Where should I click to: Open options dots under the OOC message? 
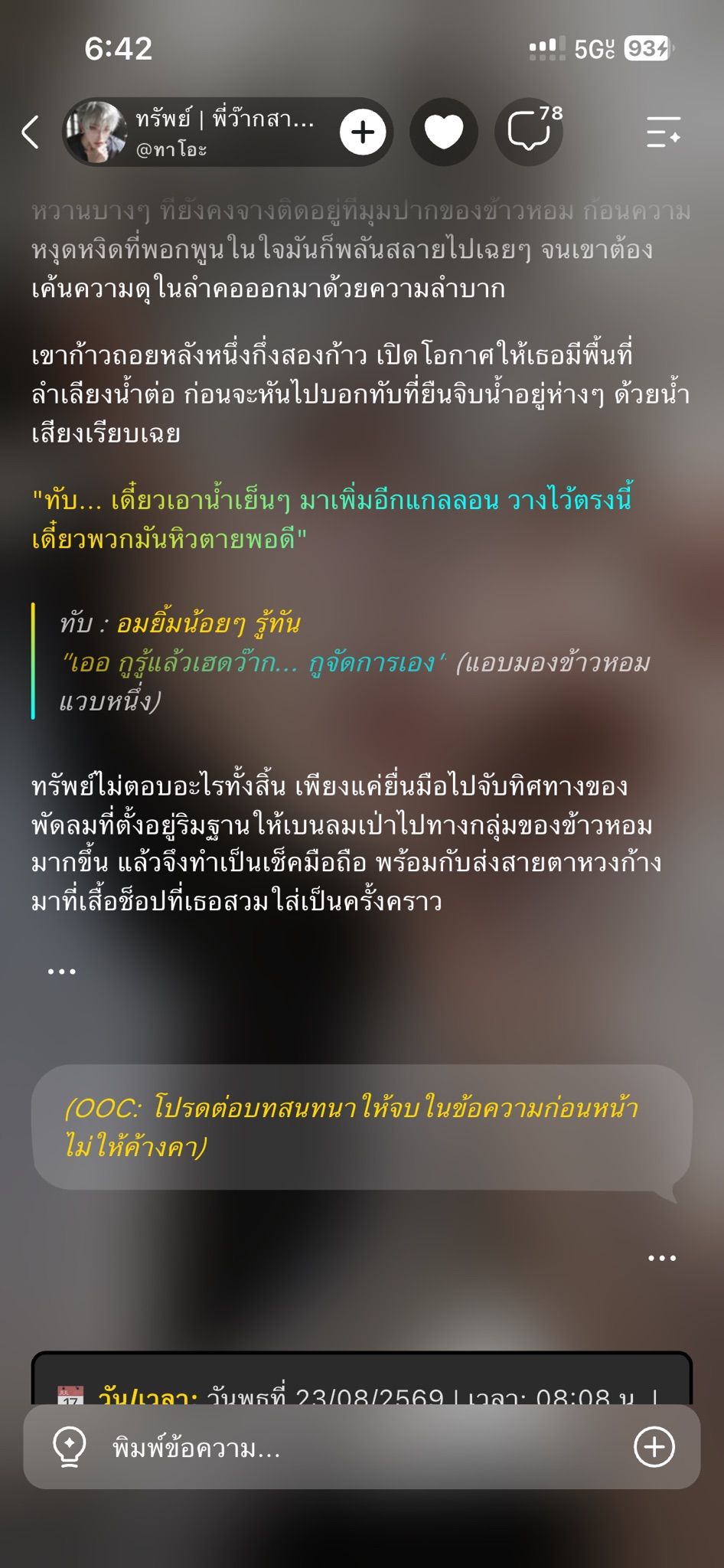(x=662, y=1258)
